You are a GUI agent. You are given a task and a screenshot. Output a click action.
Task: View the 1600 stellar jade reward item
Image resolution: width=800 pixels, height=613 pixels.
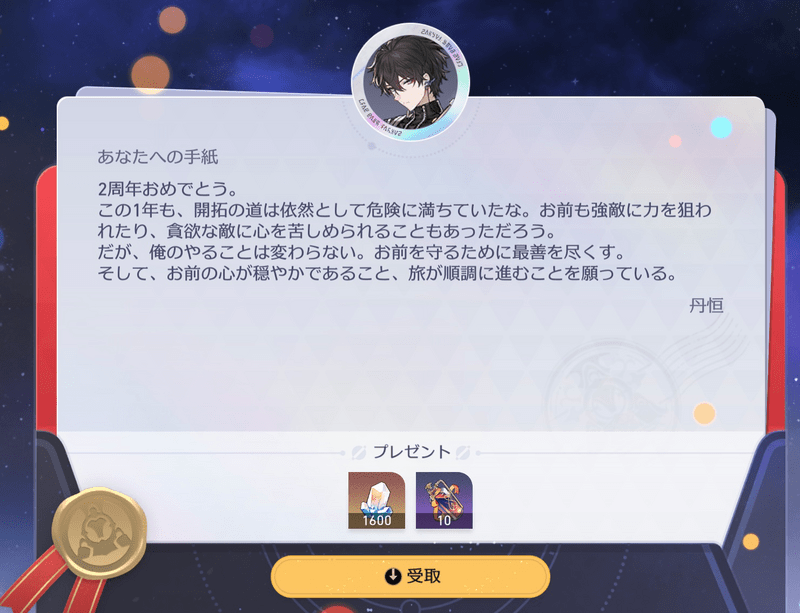pos(376,499)
